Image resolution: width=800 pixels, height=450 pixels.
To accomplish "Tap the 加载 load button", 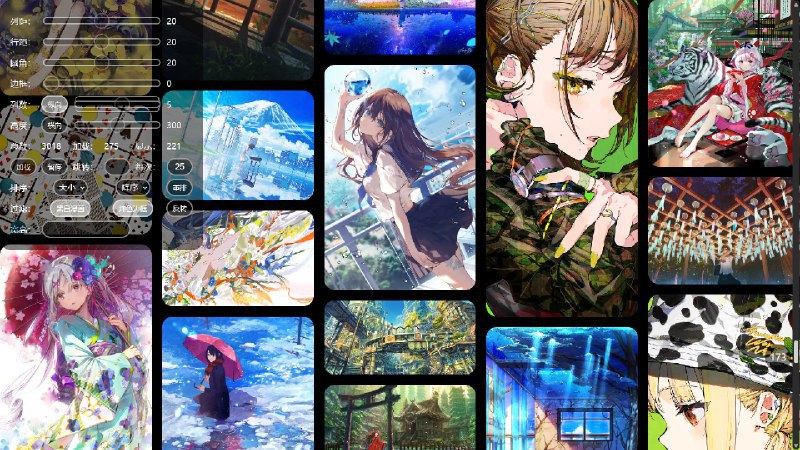I will (23, 167).
